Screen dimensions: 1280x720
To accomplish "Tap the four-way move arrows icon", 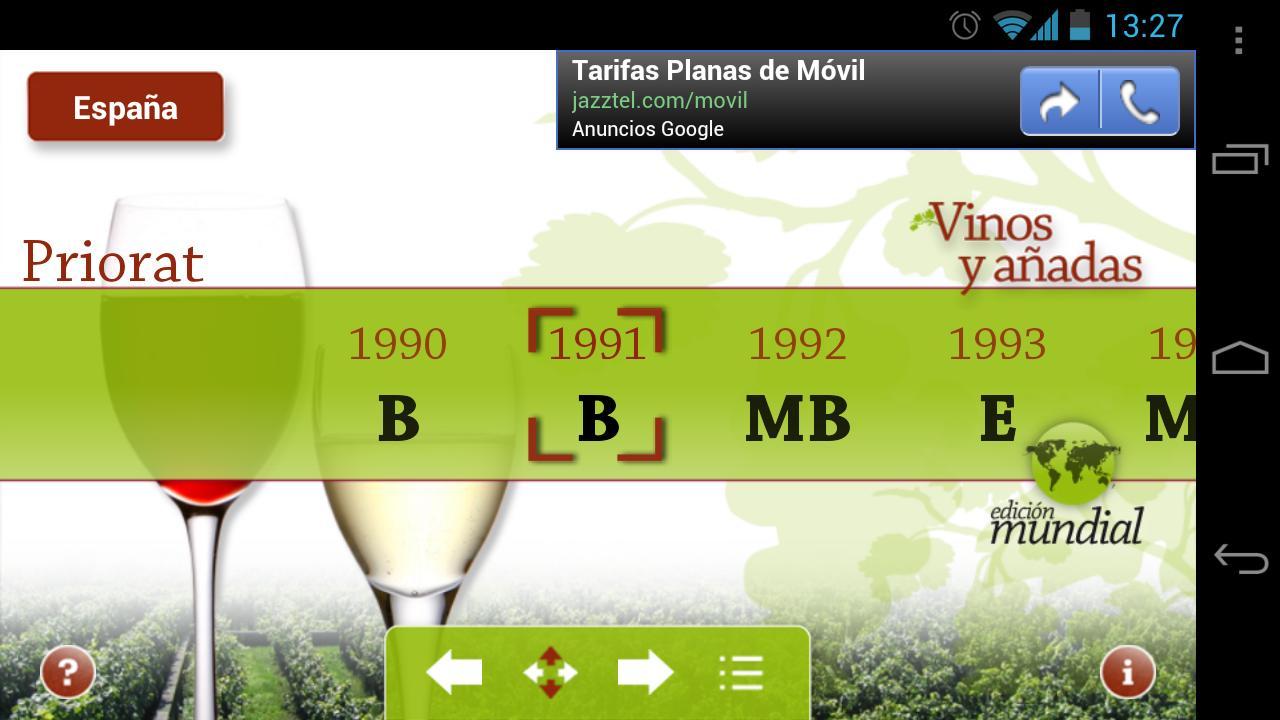I will pos(550,672).
